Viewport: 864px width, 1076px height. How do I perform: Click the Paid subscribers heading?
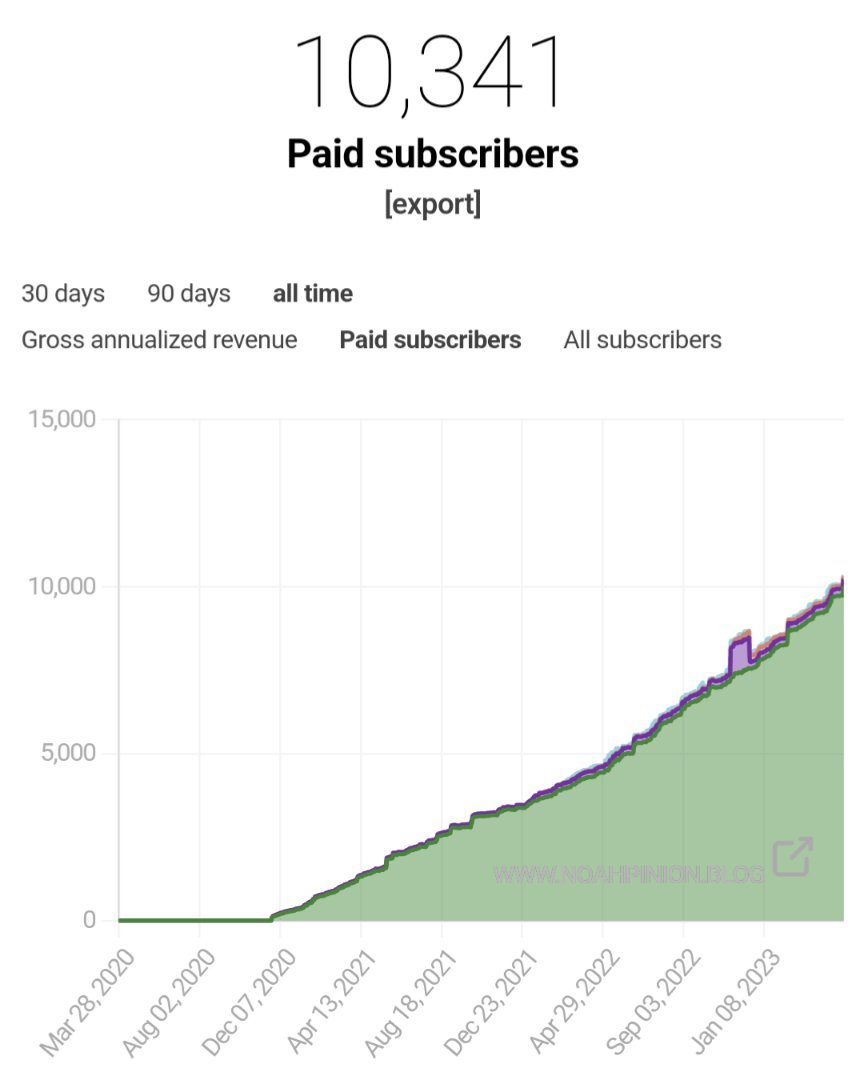point(432,153)
